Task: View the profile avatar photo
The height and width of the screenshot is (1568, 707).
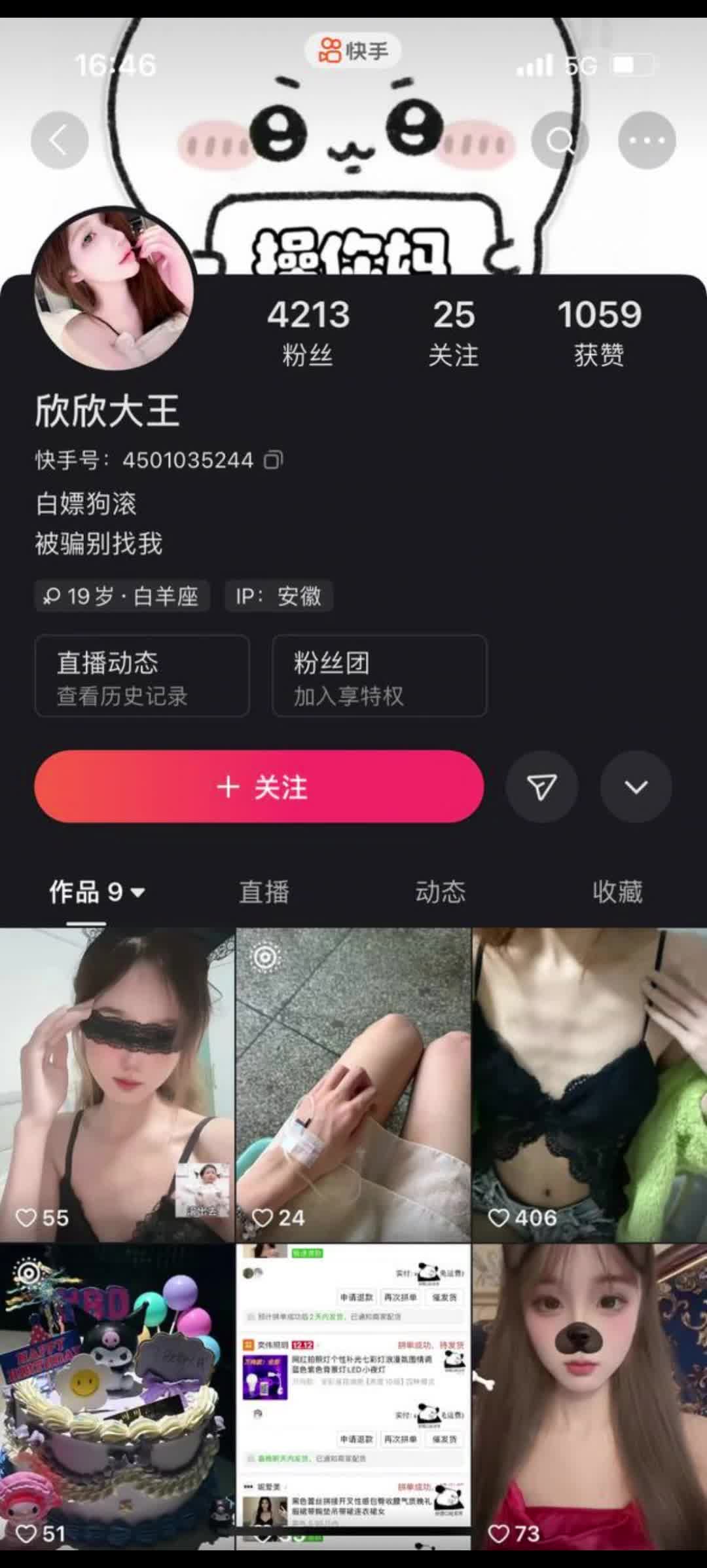Action: pyautogui.click(x=114, y=288)
